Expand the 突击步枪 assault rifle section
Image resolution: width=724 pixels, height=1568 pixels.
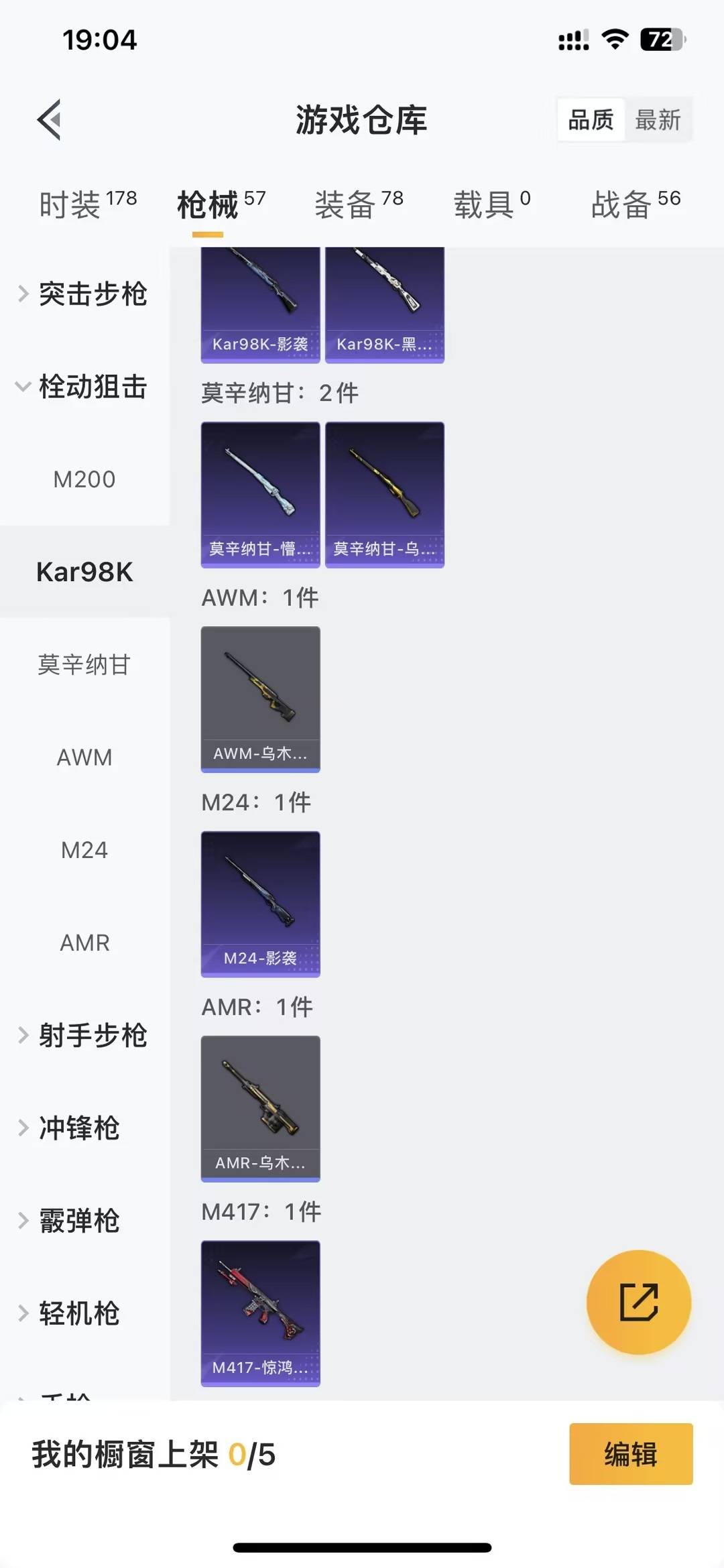pyautogui.click(x=84, y=294)
